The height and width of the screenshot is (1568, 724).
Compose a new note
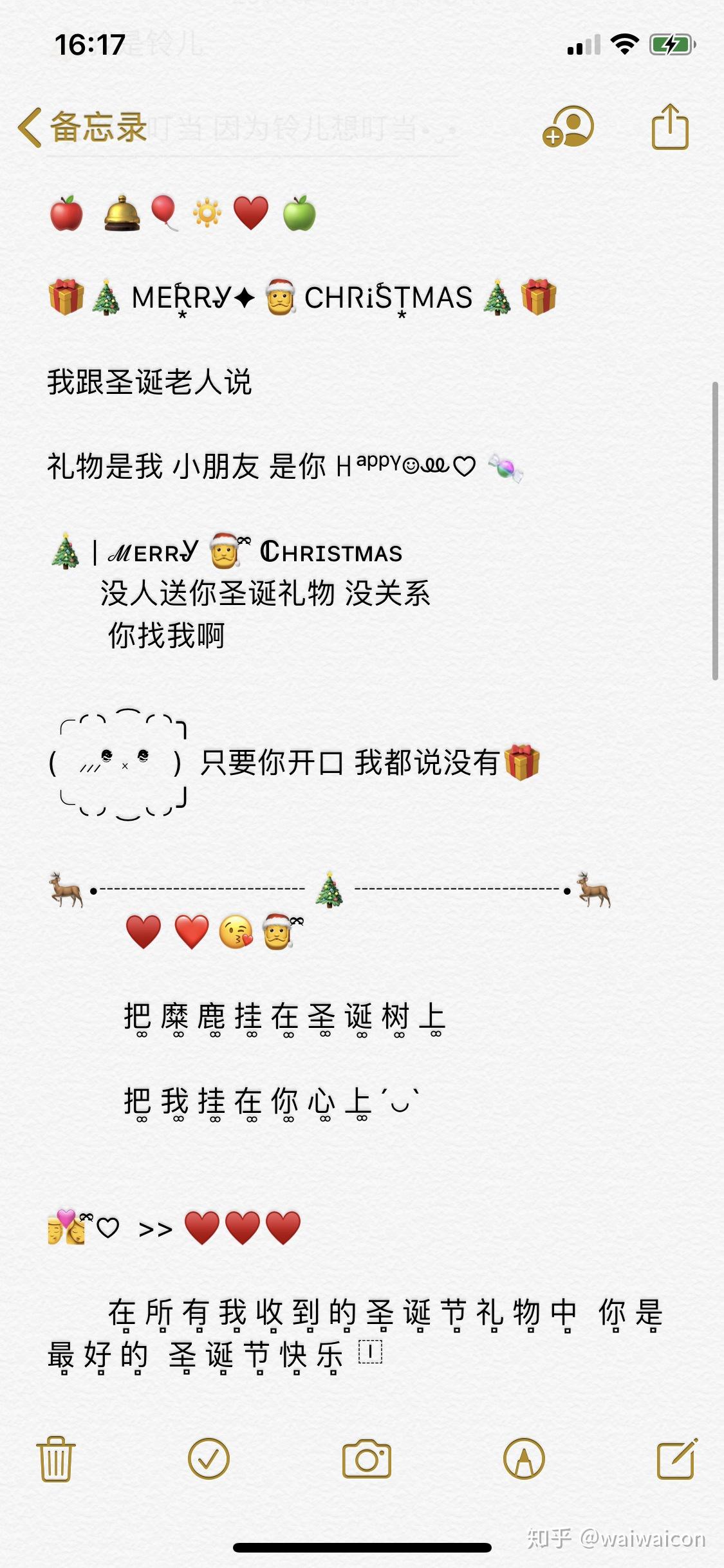676,1459
